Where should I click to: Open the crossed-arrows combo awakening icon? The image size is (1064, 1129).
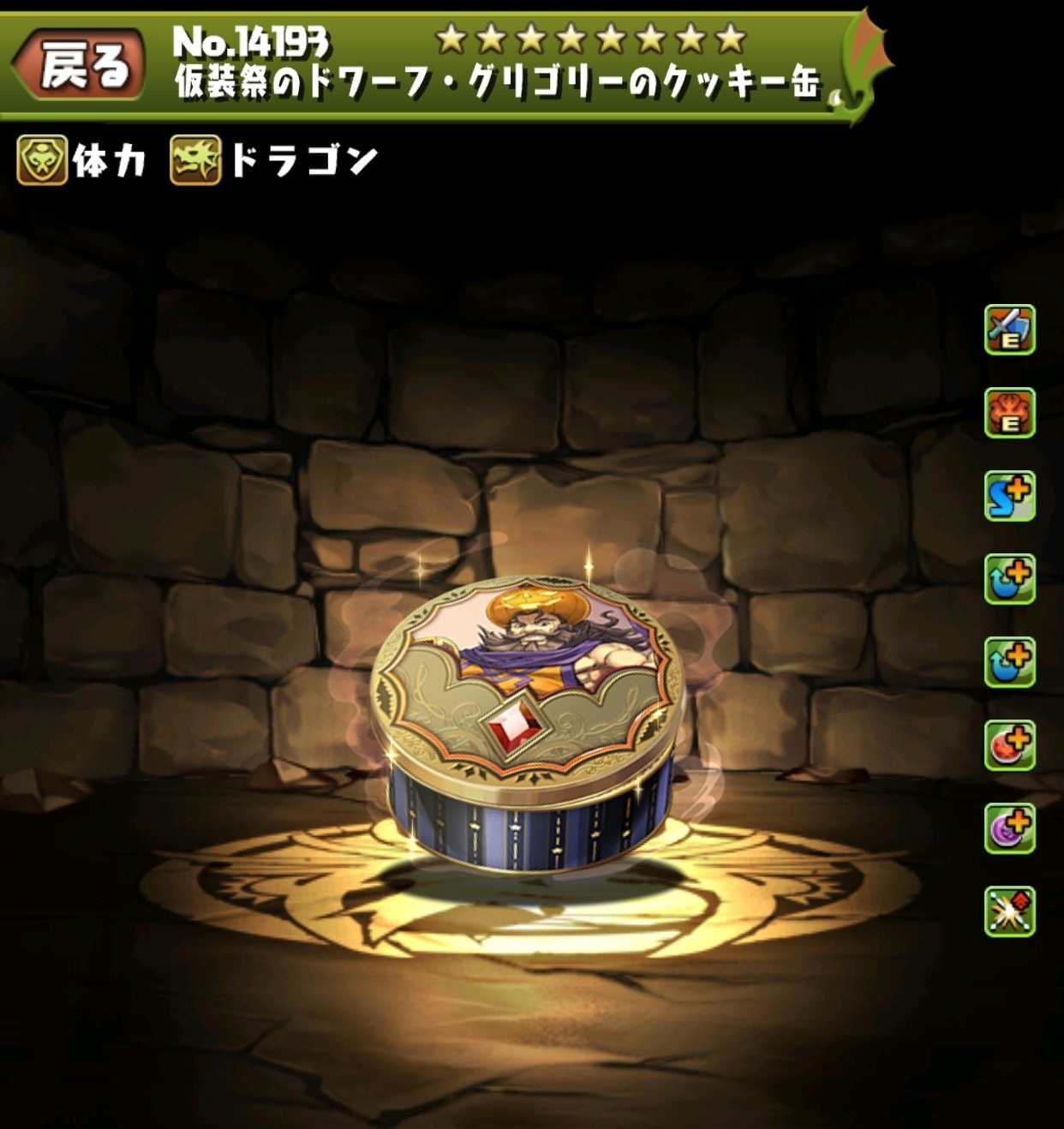(x=1009, y=911)
